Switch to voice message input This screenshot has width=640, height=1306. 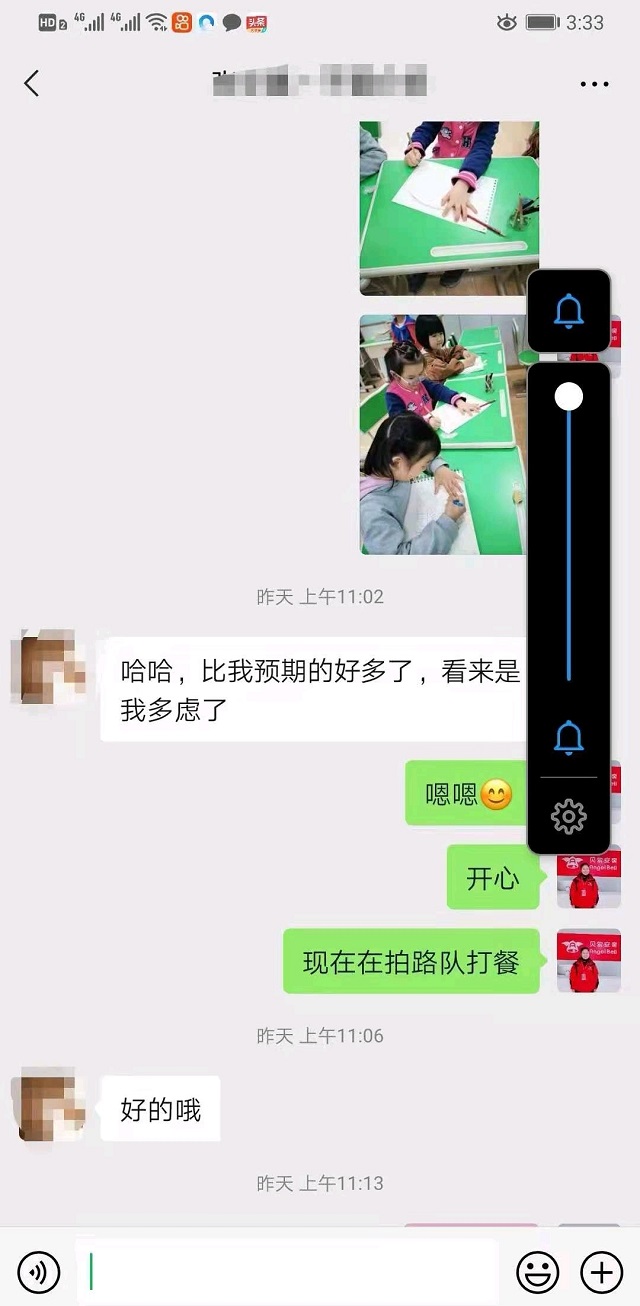point(39,1272)
